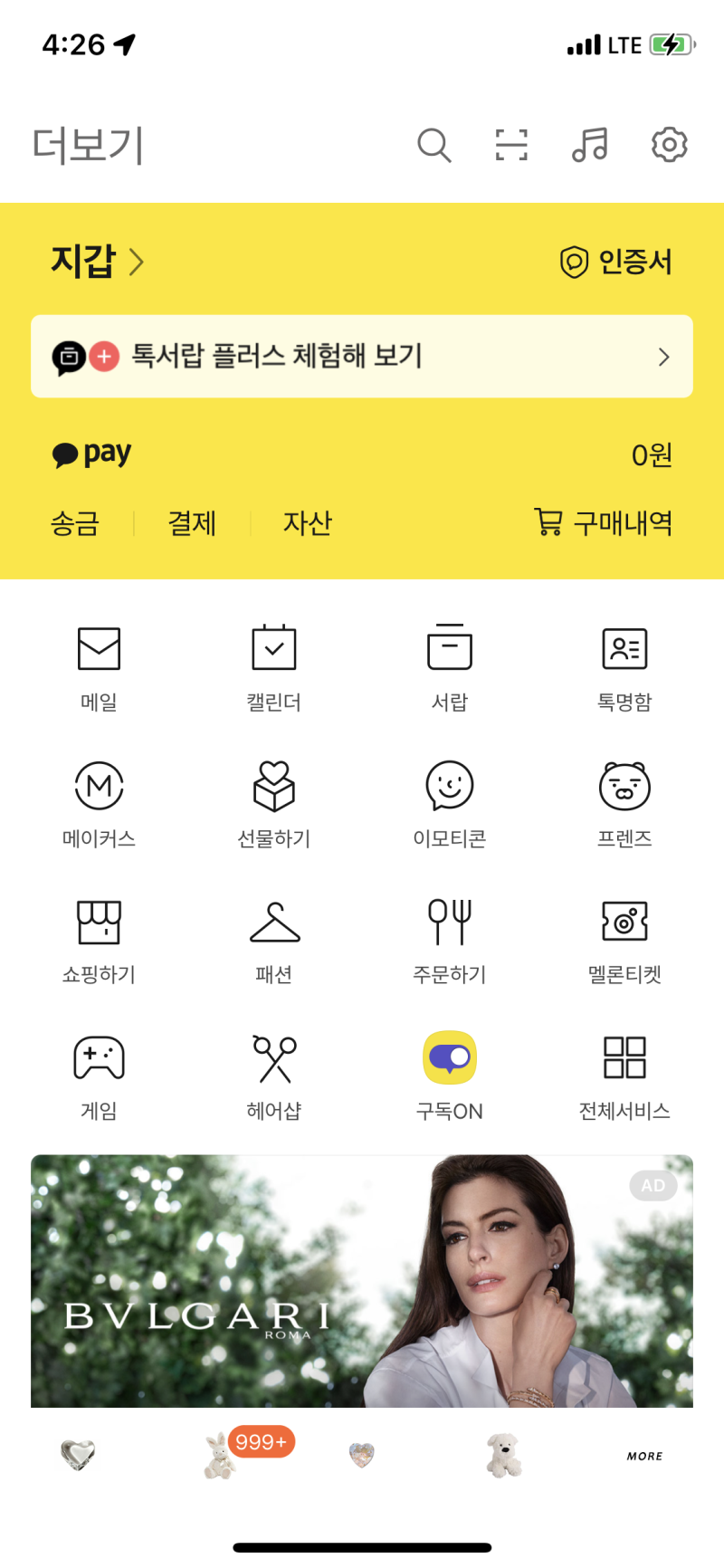Open the Mail (메일) service

tap(99, 665)
